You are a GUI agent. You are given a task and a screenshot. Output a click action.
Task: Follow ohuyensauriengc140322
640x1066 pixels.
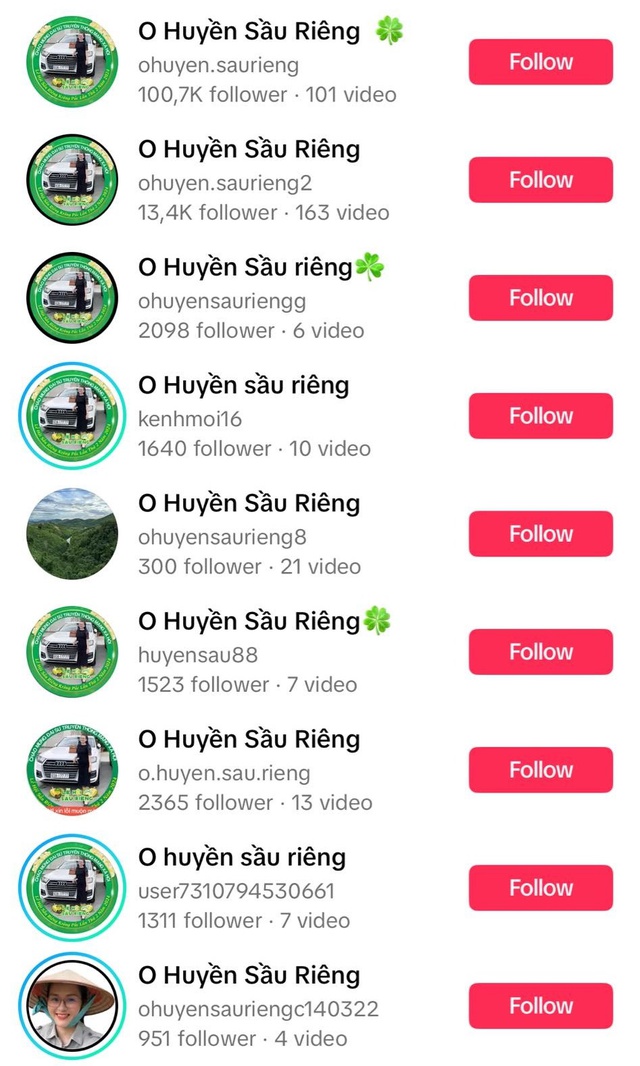[540, 1006]
